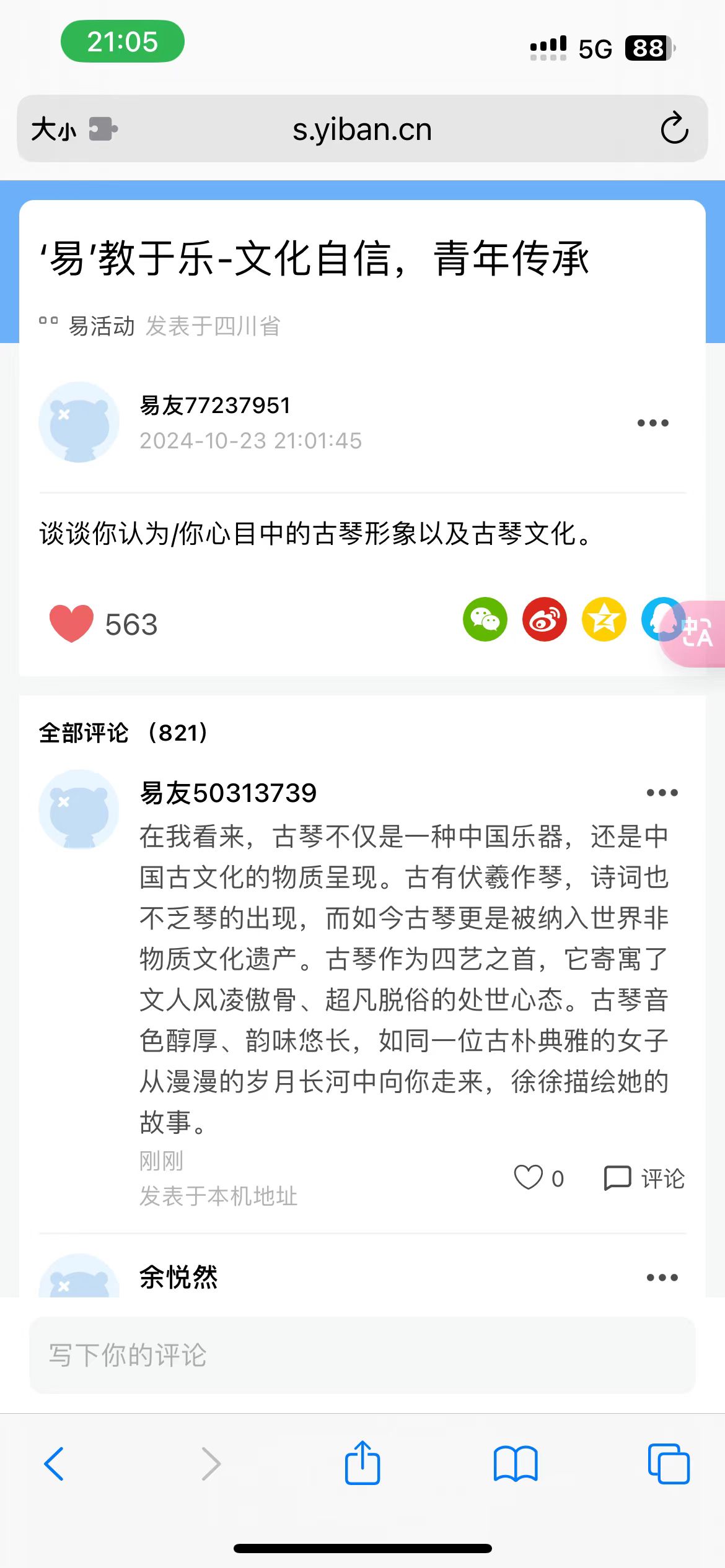The width and height of the screenshot is (725, 1568).
Task: Share the post to Weibo
Action: (544, 619)
